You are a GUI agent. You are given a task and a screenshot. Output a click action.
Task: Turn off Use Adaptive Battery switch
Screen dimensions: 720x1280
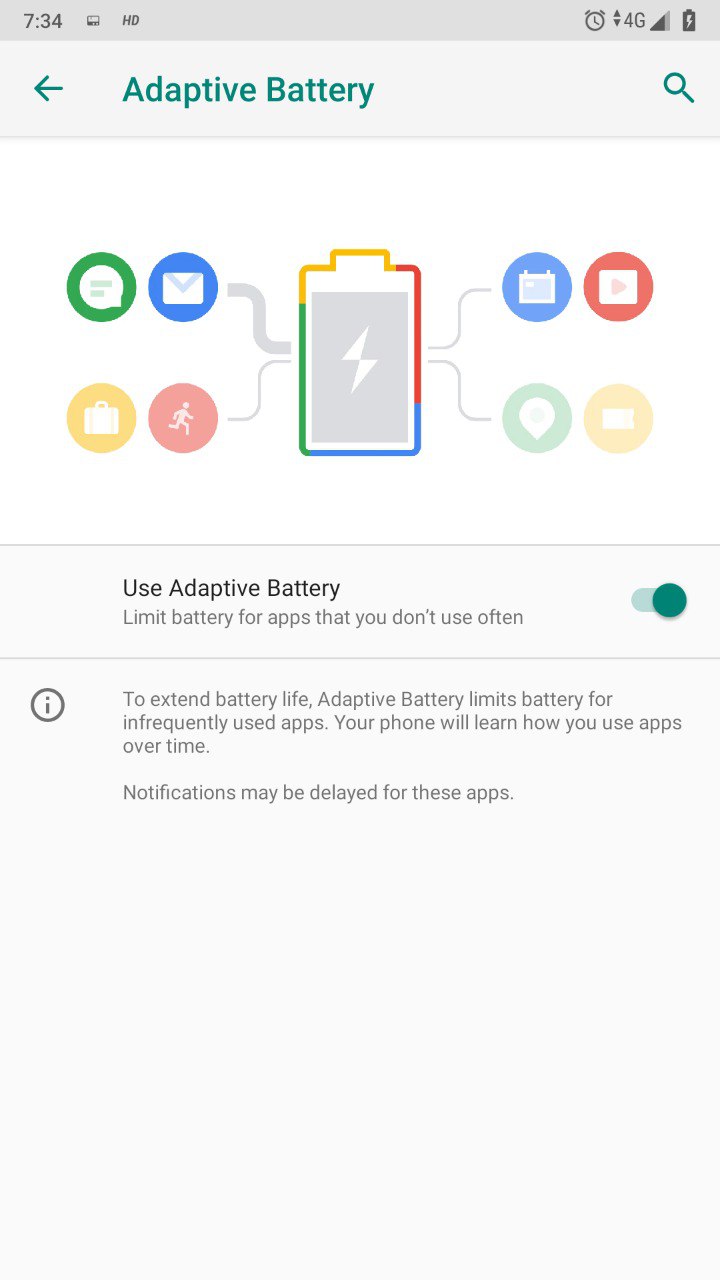point(659,601)
